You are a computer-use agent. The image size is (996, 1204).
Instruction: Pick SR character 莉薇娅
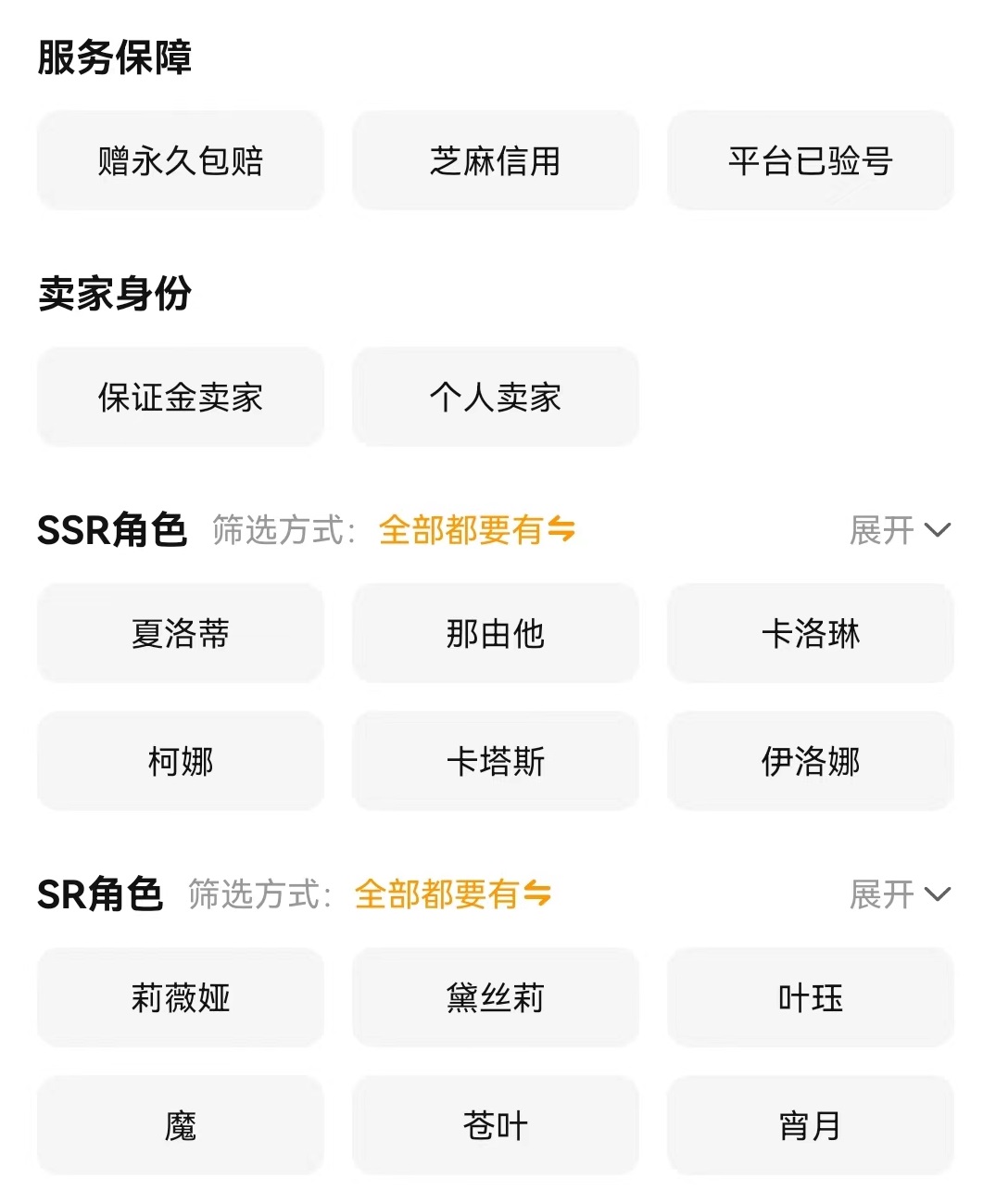coord(181,998)
